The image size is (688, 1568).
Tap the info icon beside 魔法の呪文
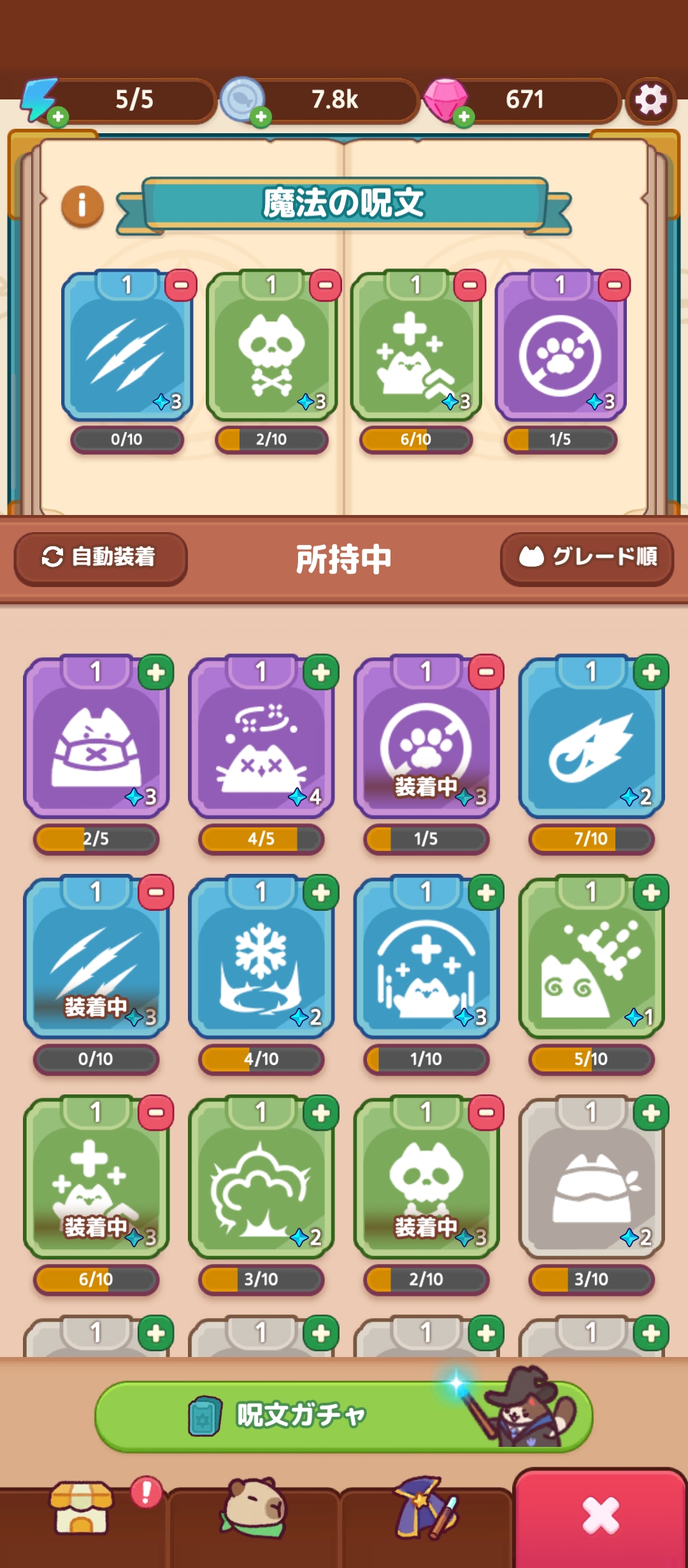82,207
